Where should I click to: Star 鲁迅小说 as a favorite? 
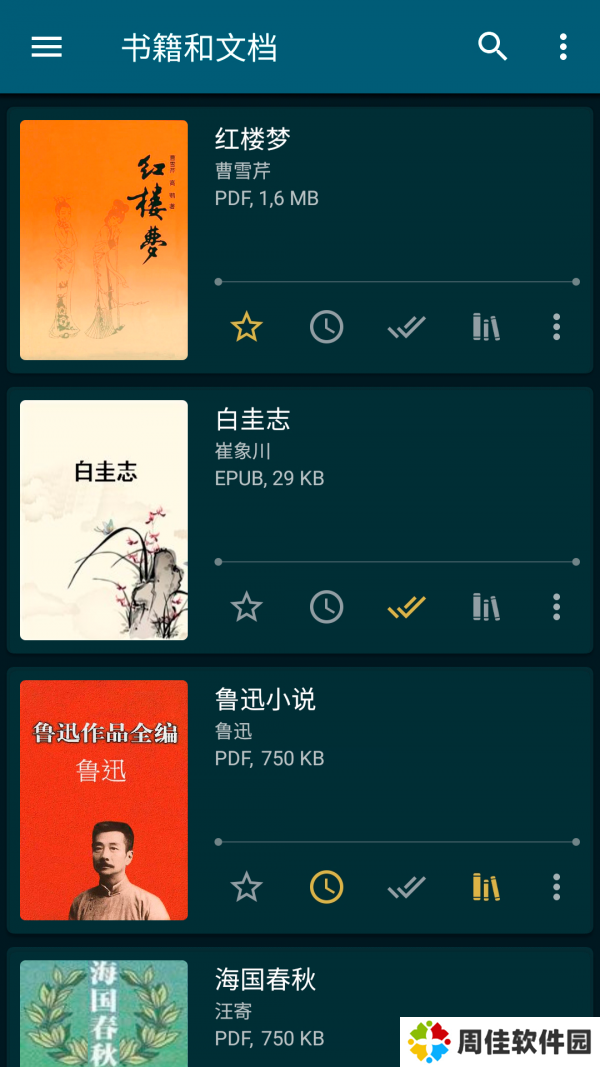tap(246, 887)
